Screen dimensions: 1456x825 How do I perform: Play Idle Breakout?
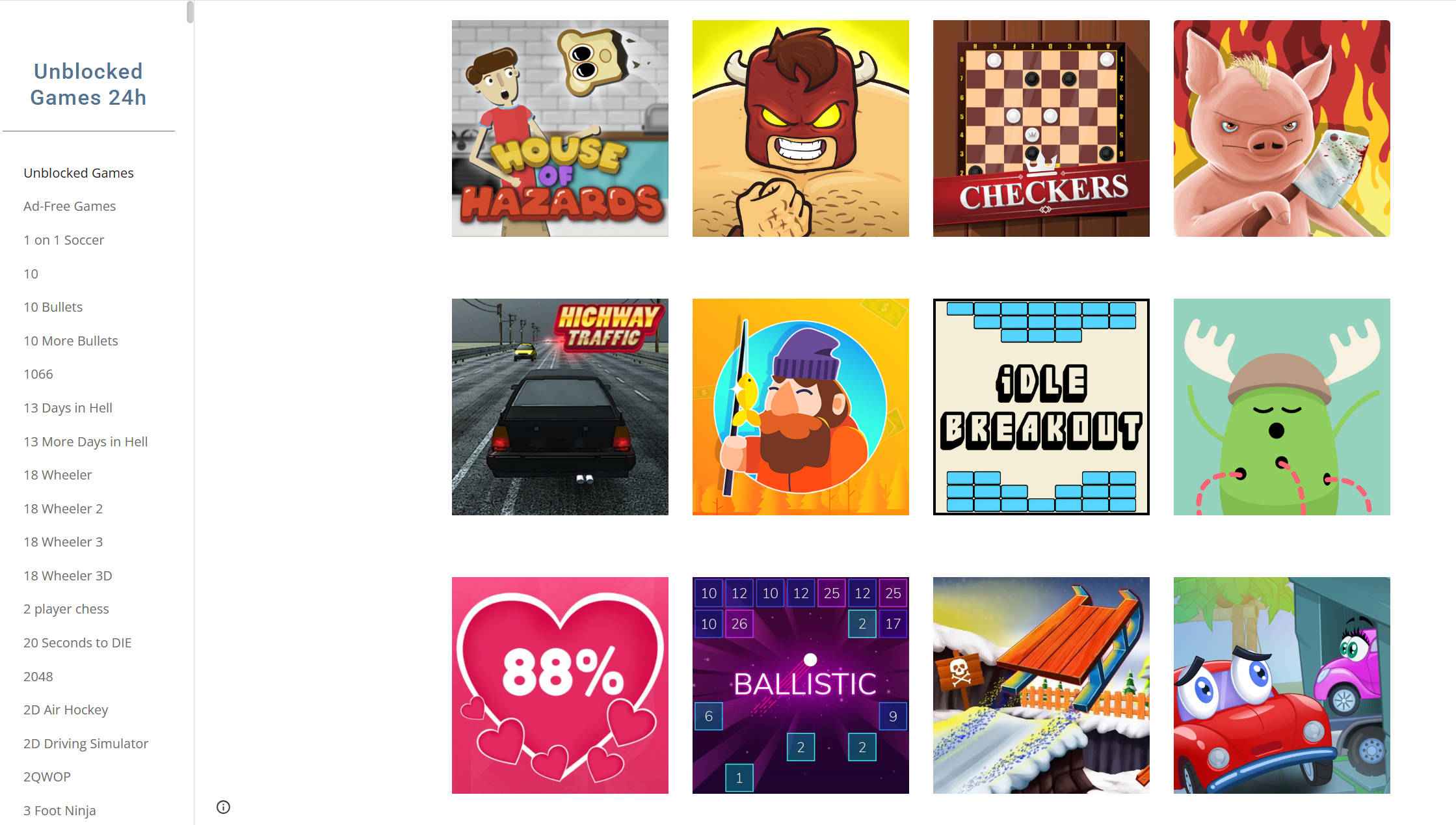tap(1040, 407)
